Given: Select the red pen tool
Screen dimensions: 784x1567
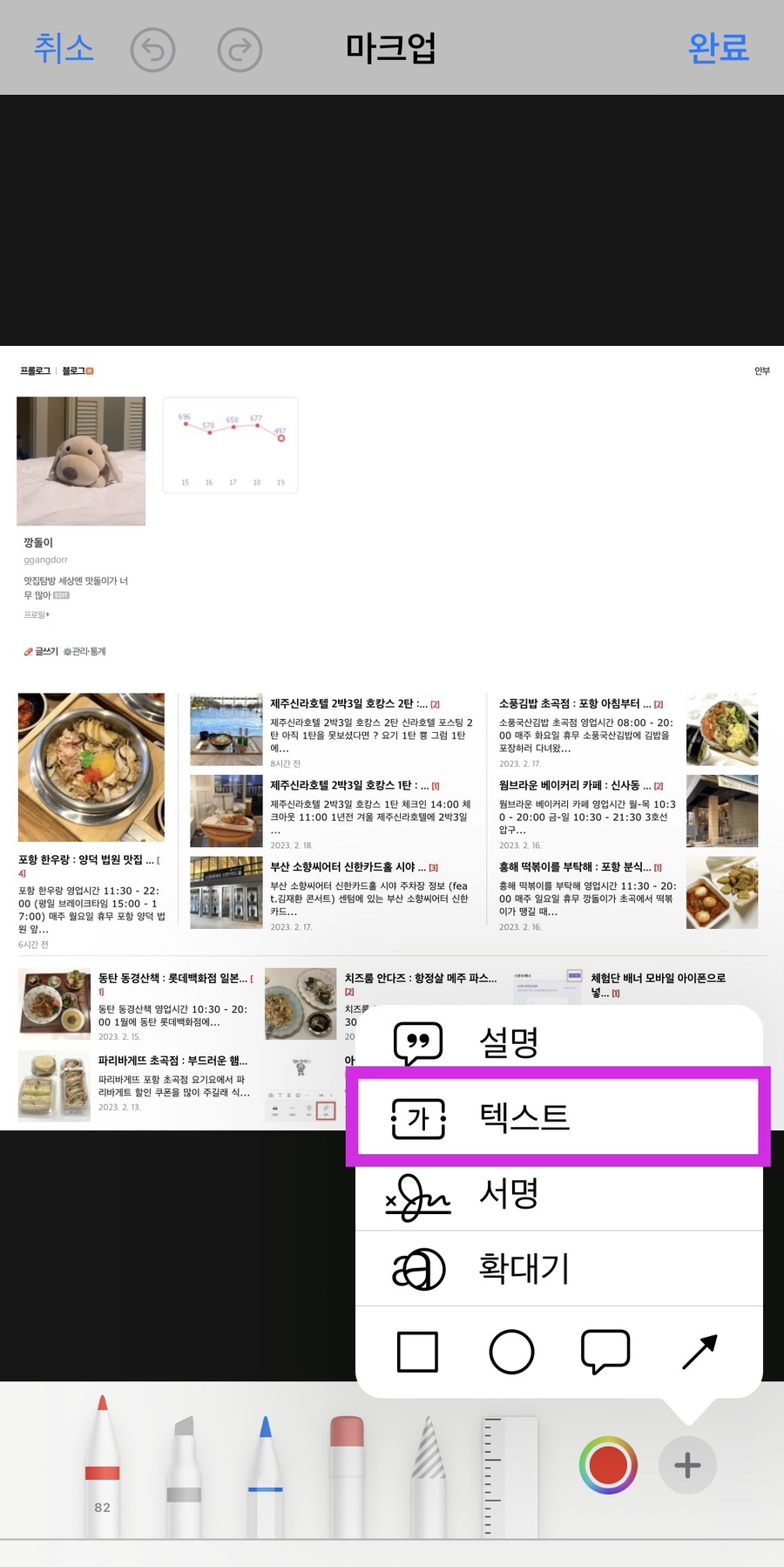Looking at the screenshot, I should point(102,1464).
